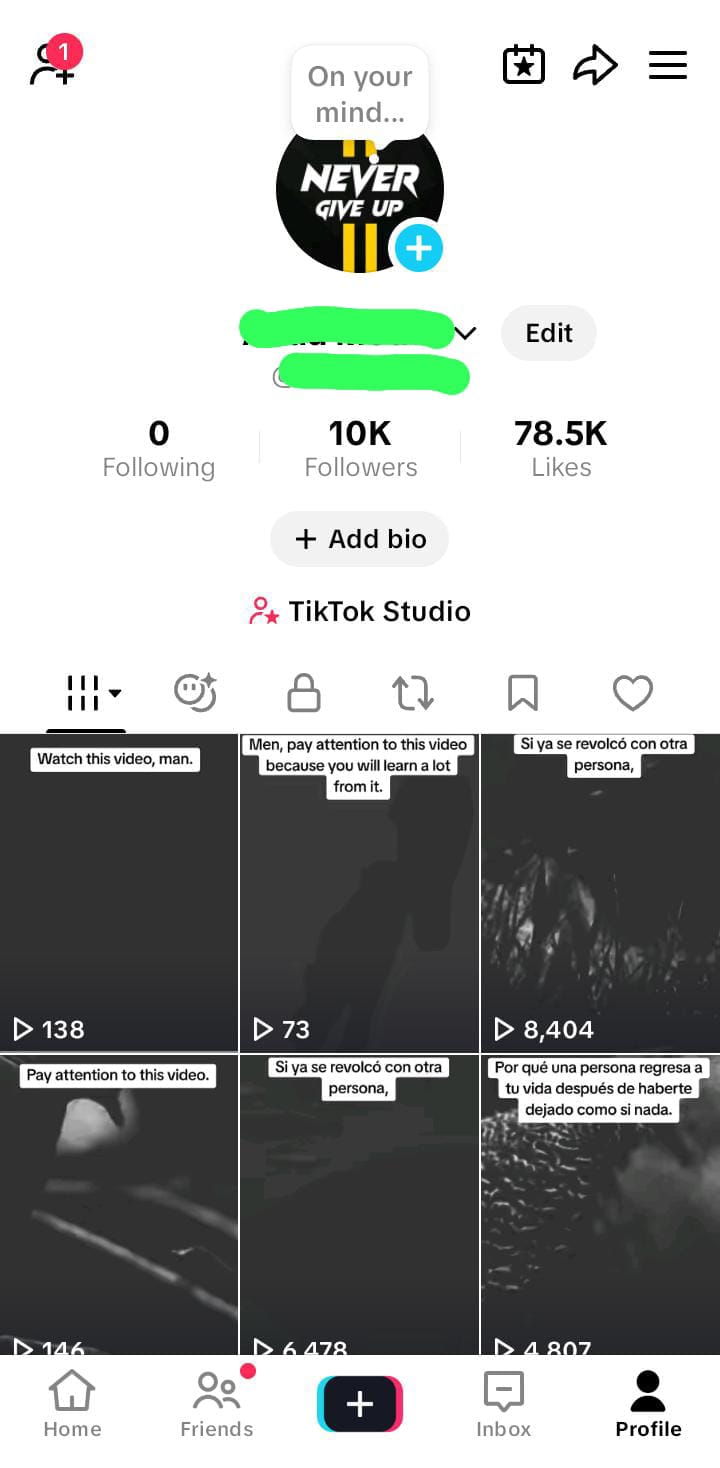
Task: Go to the Home tab
Action: (72, 1404)
